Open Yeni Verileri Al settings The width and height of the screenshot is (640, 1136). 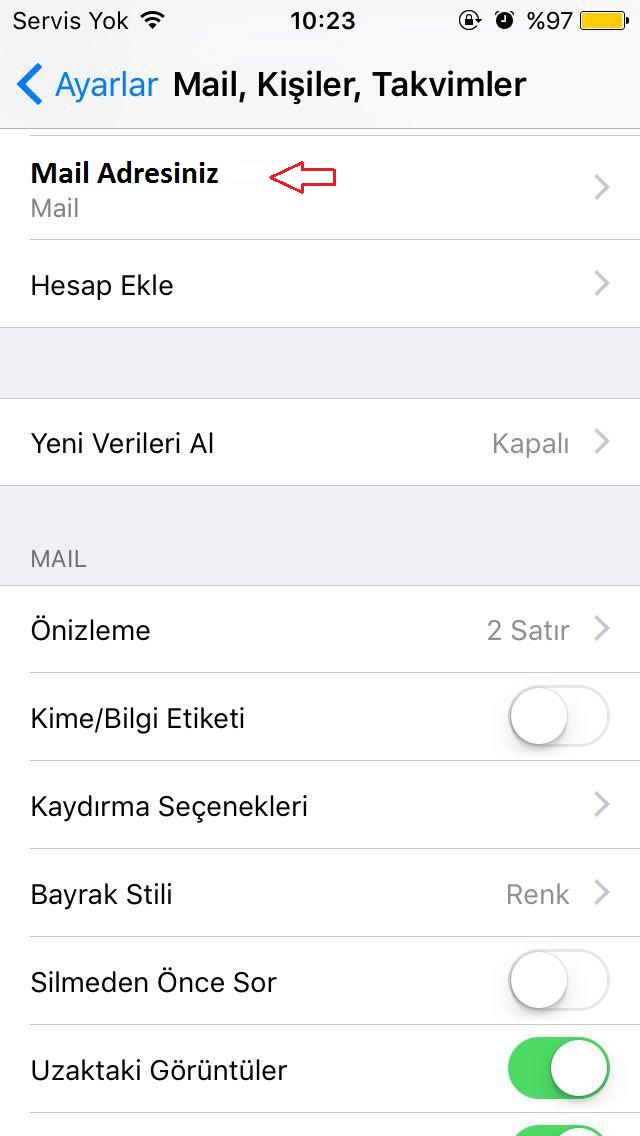pyautogui.click(x=320, y=443)
